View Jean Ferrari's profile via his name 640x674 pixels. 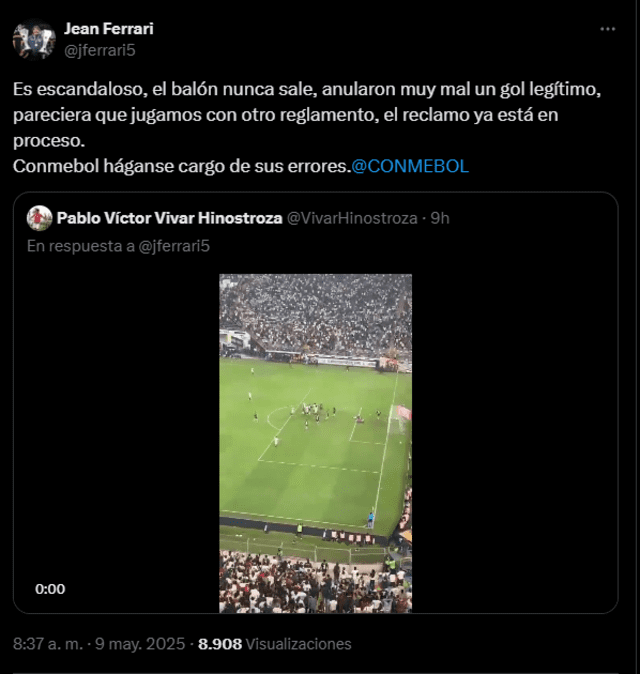coord(108,28)
